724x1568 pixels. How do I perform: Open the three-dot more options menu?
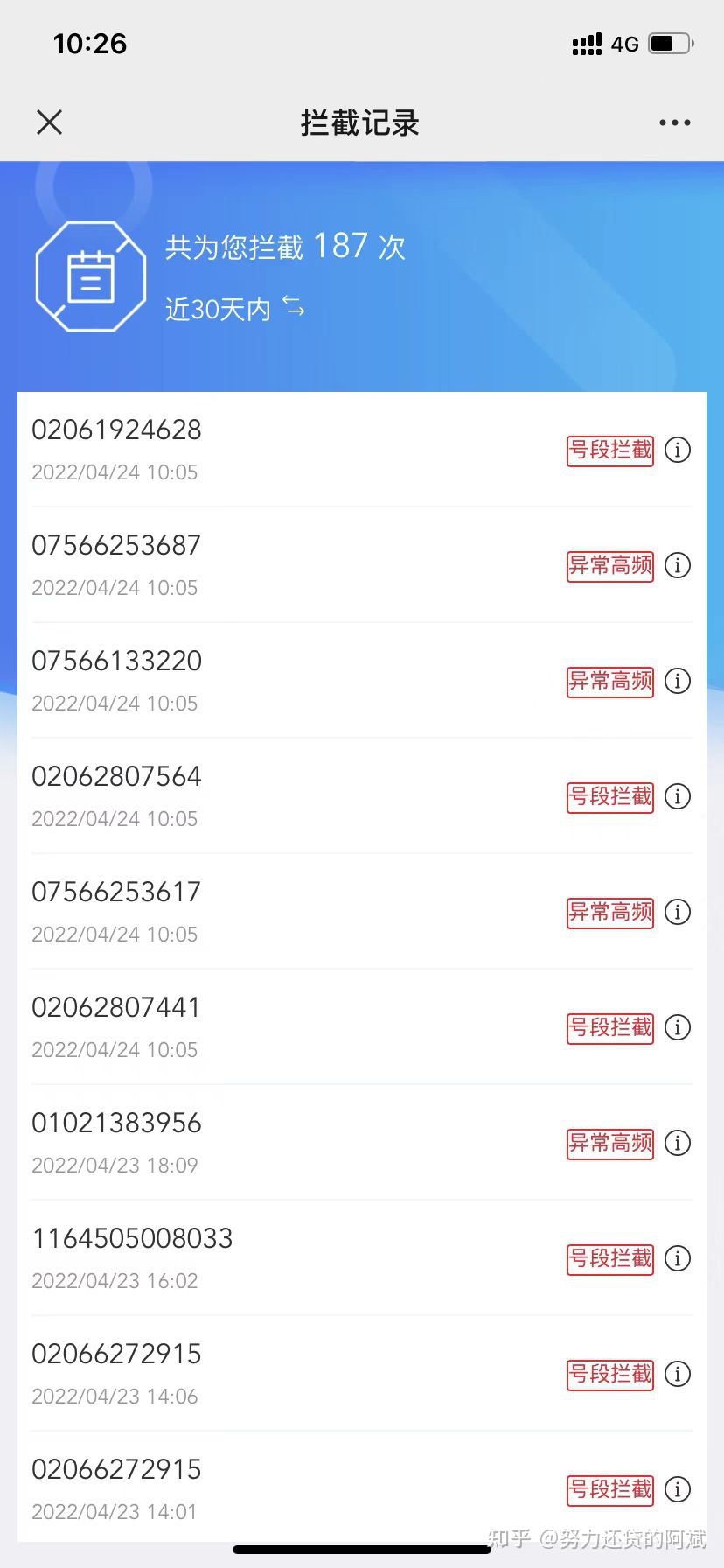click(673, 122)
